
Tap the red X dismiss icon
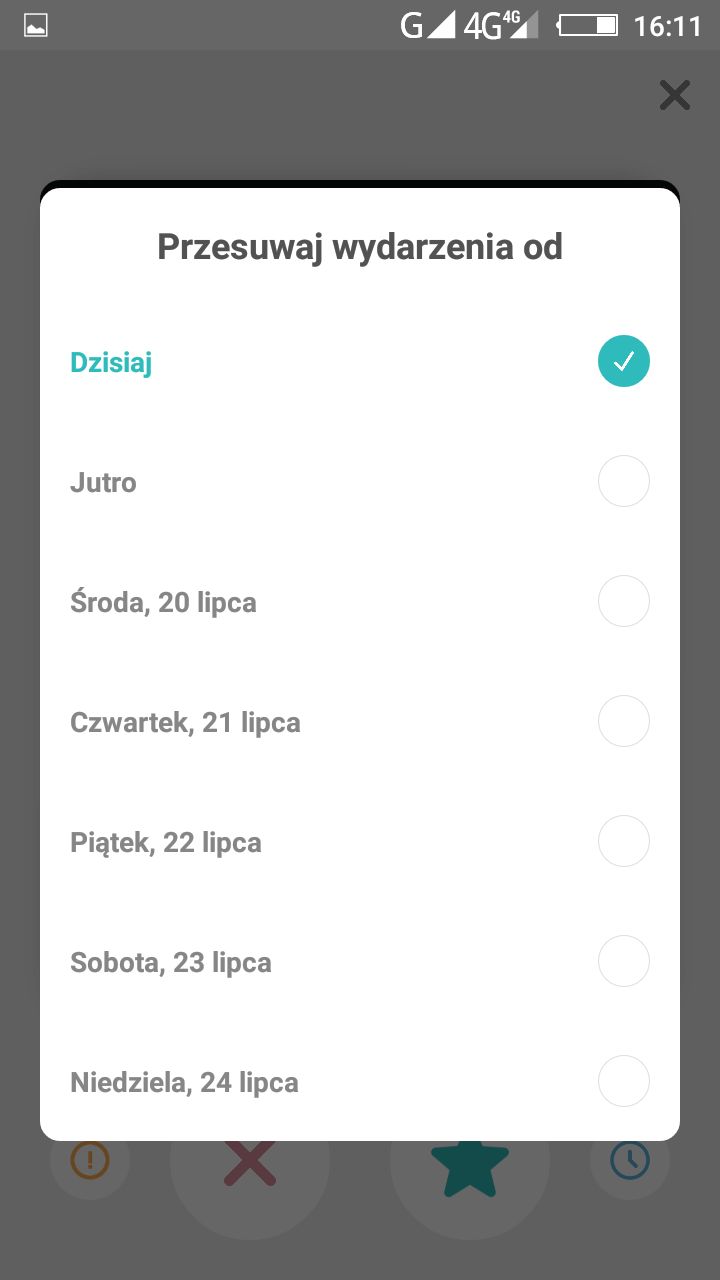point(250,1161)
